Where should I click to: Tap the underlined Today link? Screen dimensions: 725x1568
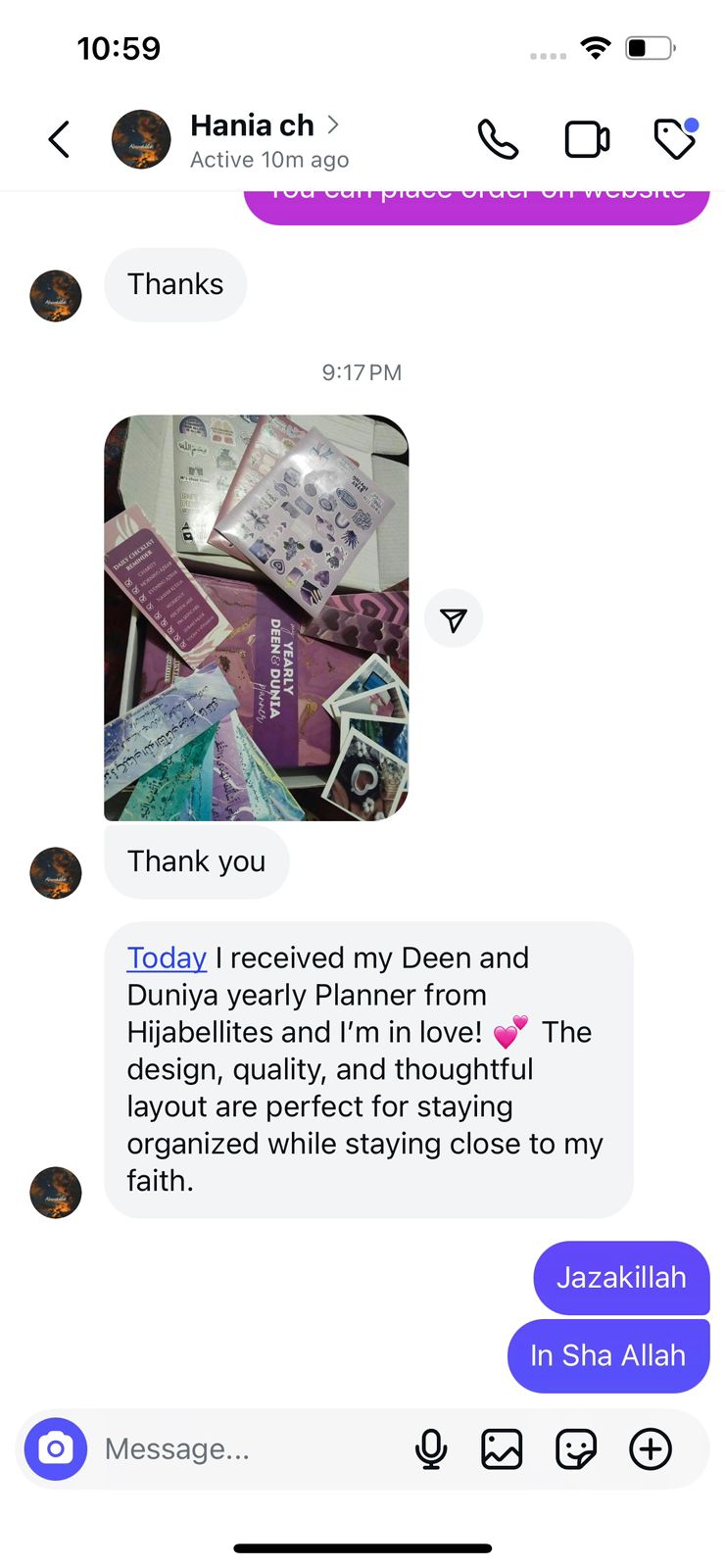click(167, 957)
